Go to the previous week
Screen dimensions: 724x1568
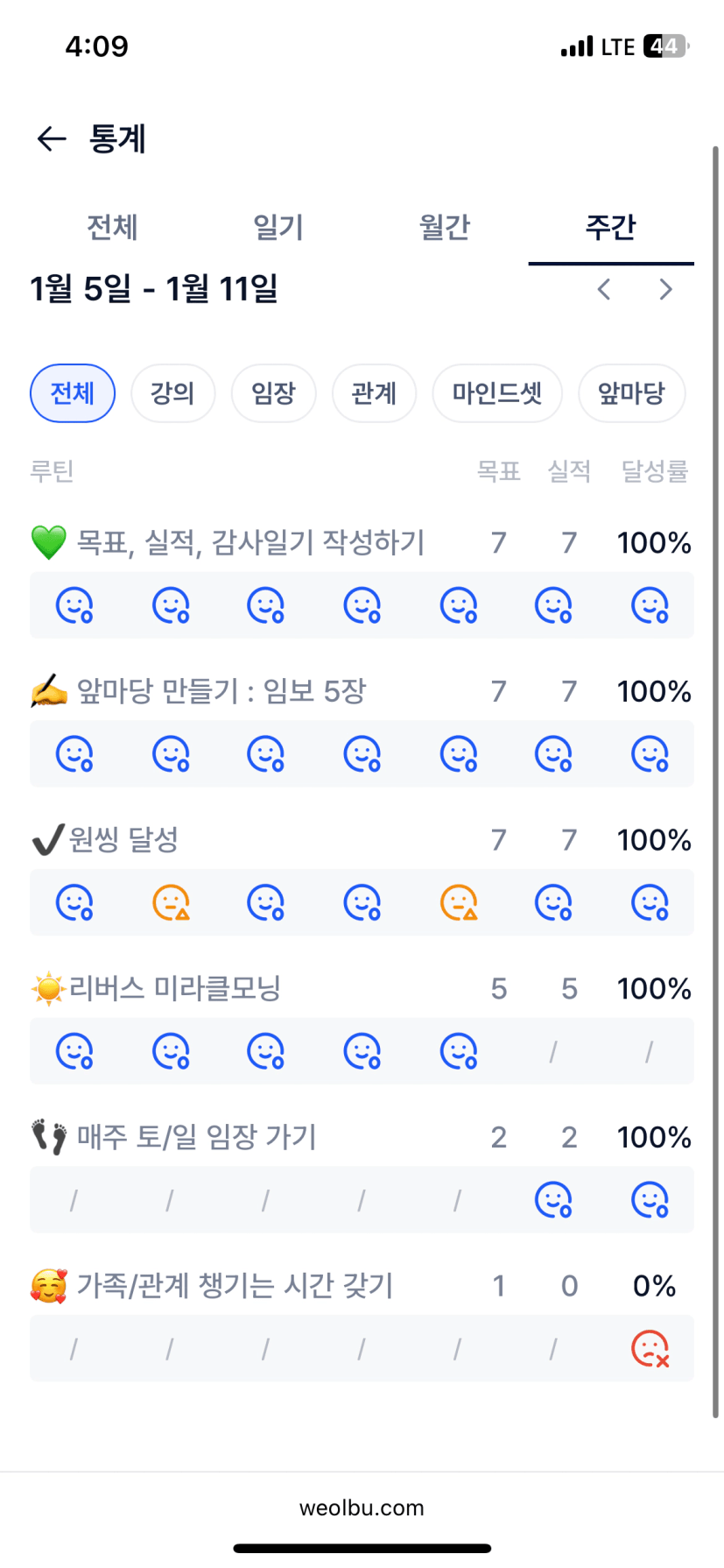[604, 289]
